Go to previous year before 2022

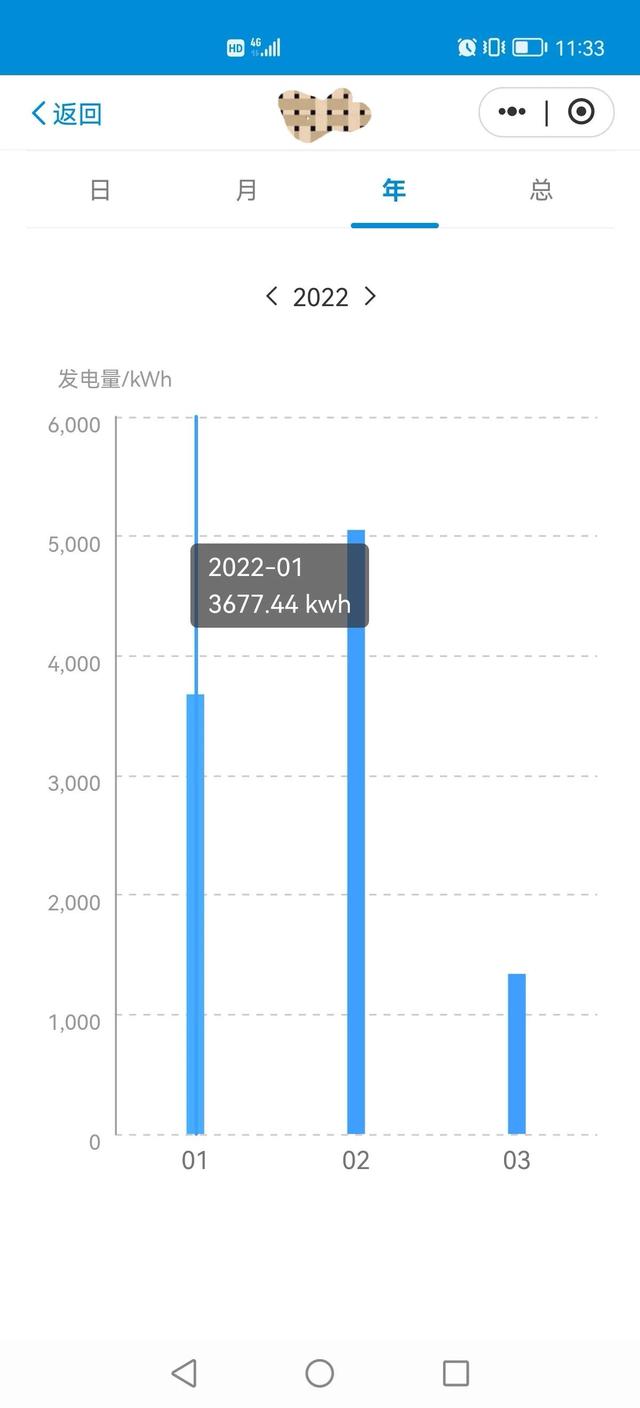tap(272, 296)
